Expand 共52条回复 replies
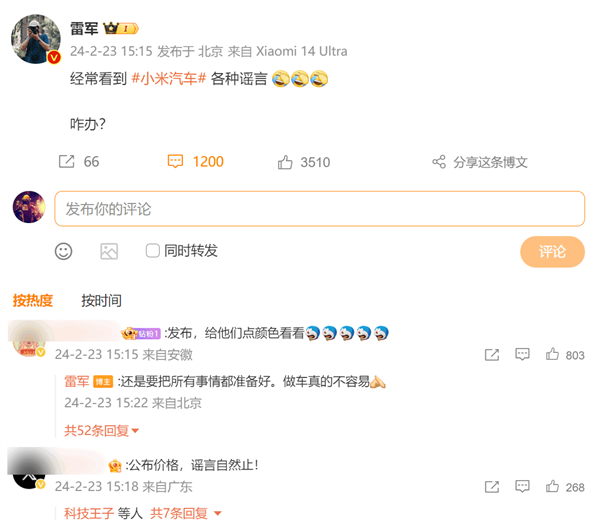 point(102,430)
